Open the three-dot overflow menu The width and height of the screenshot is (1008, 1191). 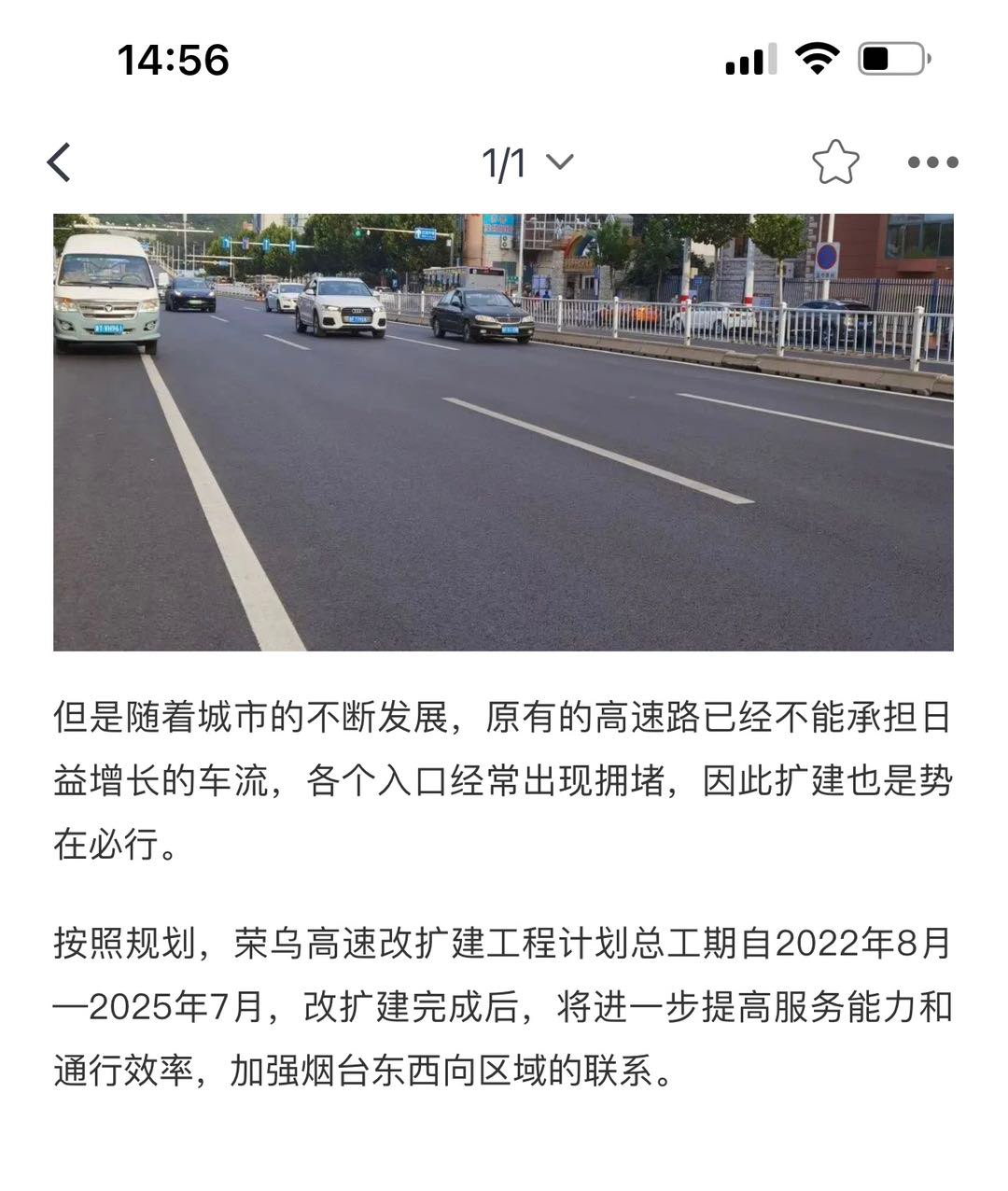(932, 162)
